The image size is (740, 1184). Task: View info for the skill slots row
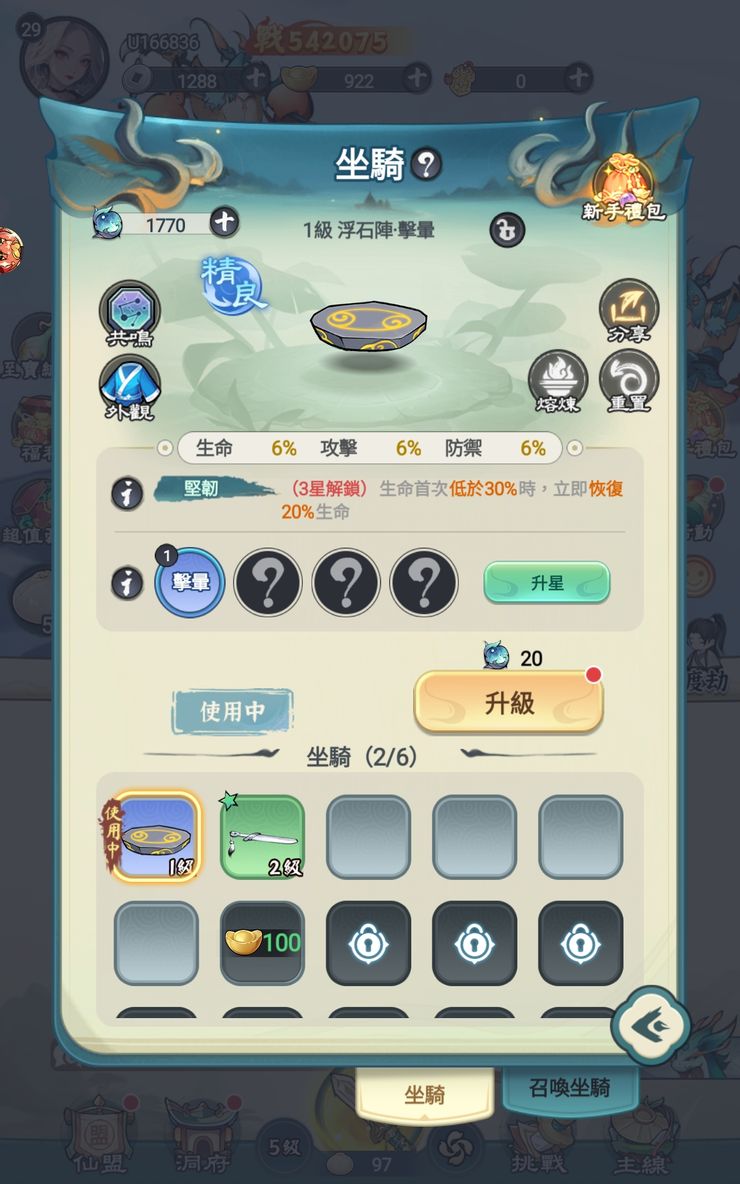coord(127,583)
